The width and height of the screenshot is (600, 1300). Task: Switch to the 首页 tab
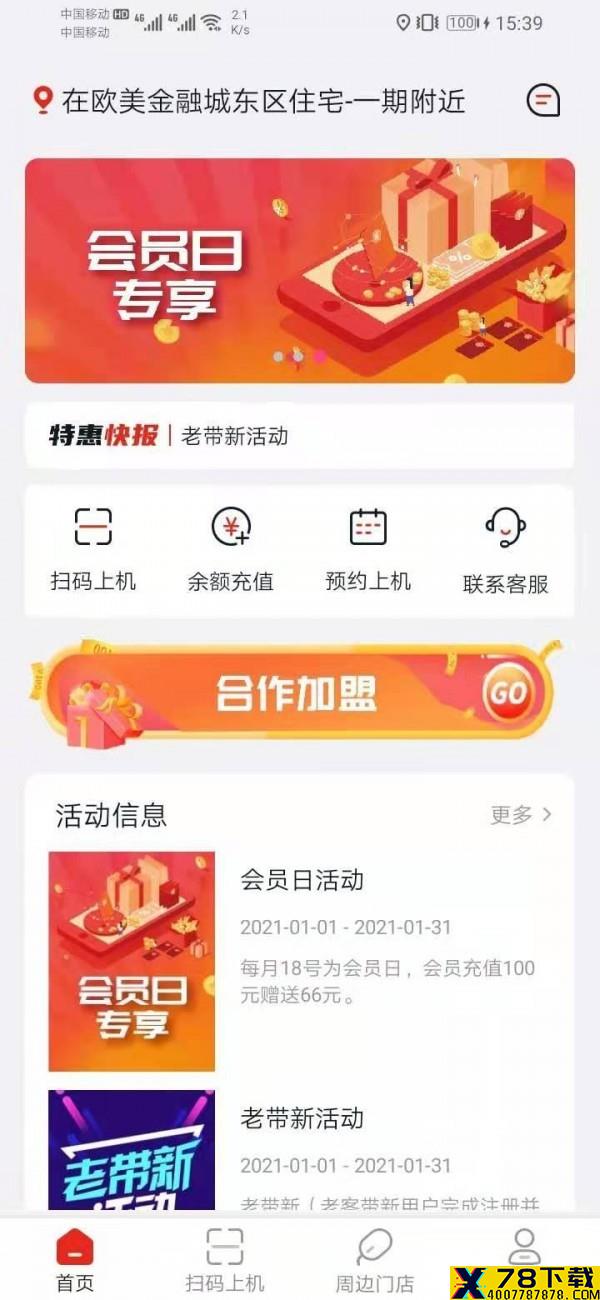tap(75, 1259)
